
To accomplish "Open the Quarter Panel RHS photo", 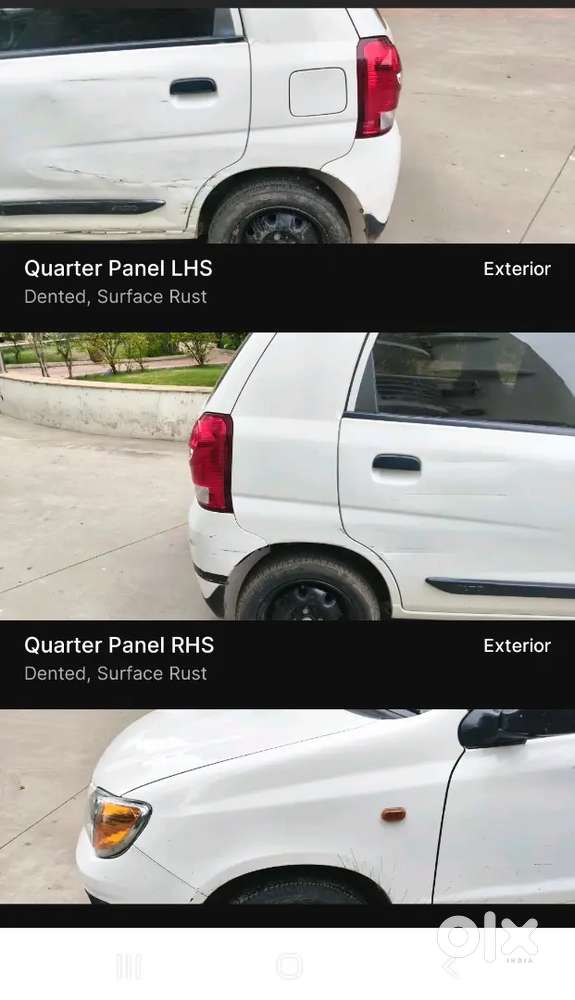I will pyautogui.click(x=288, y=476).
